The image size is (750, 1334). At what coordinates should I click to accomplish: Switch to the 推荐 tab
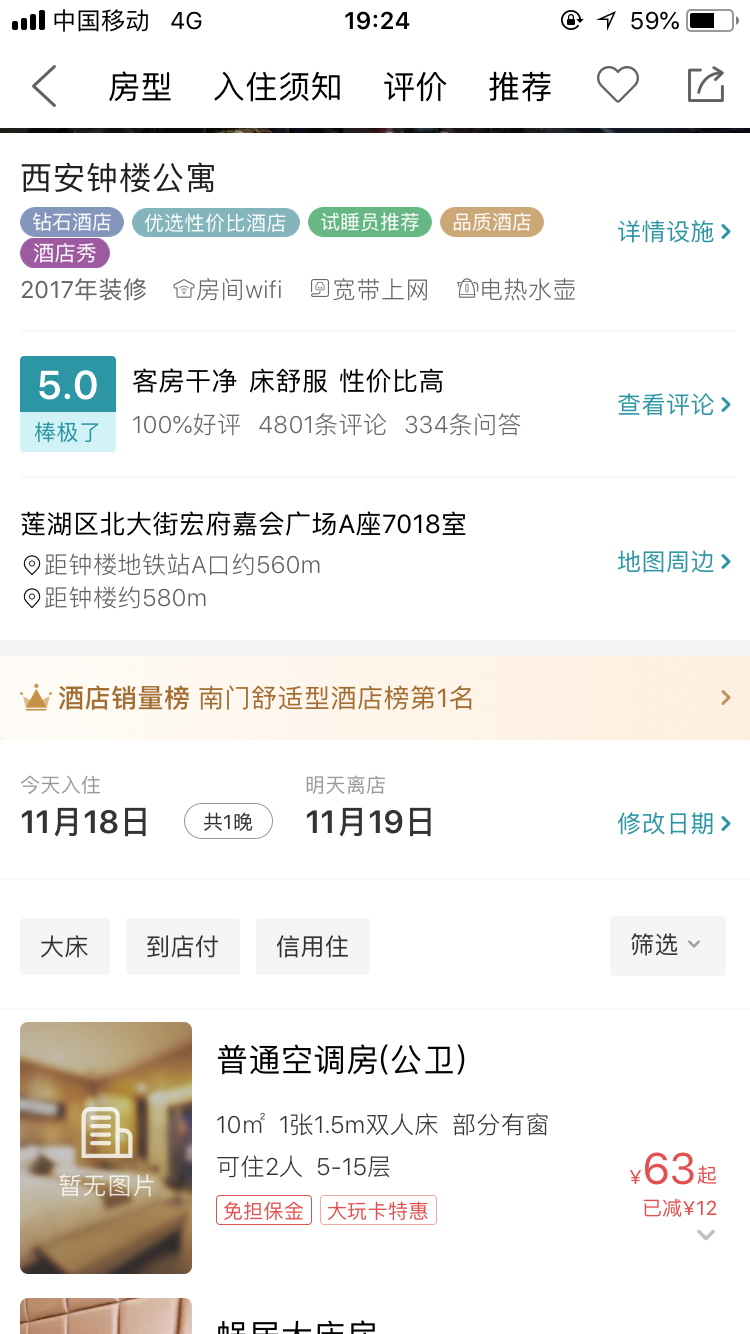click(x=520, y=87)
